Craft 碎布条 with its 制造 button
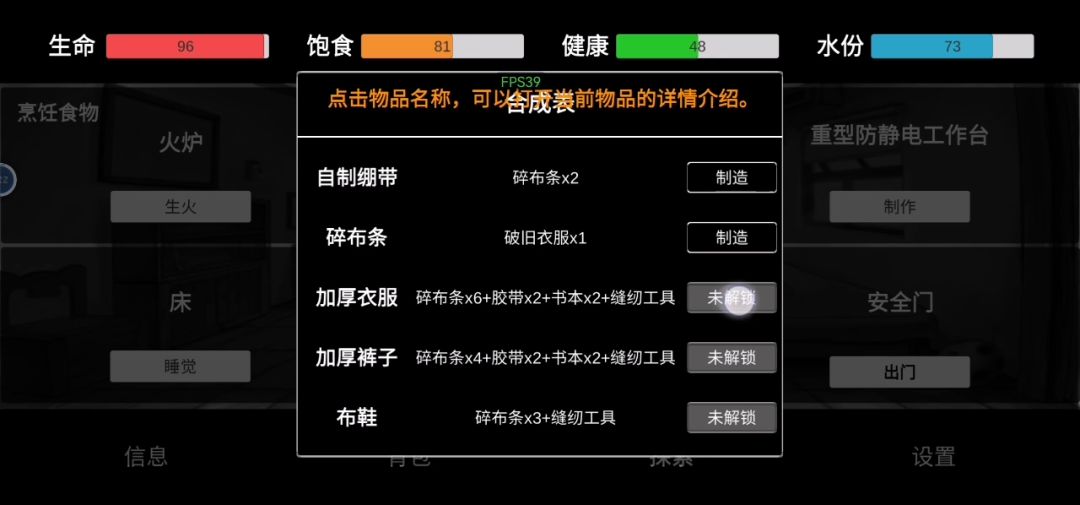Screen dimensions: 1080x505 [x=731, y=237]
